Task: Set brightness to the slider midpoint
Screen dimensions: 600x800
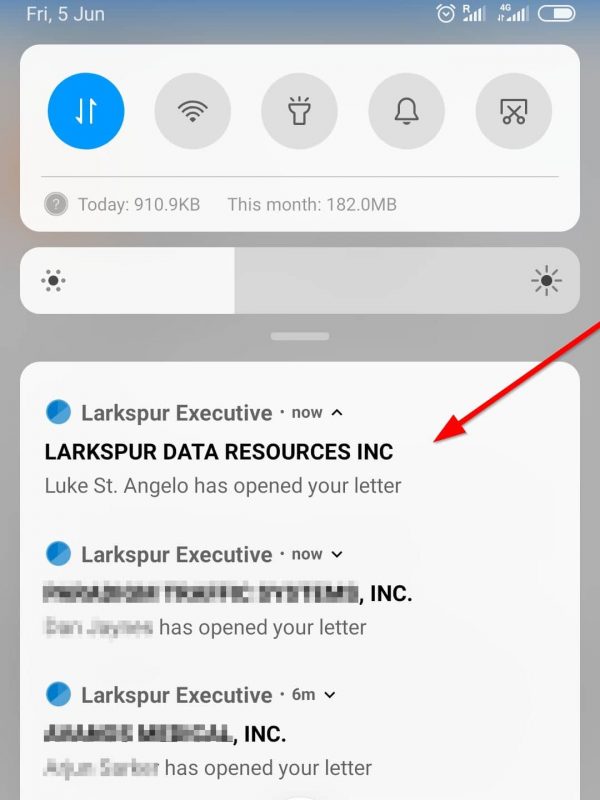Action: pos(300,281)
